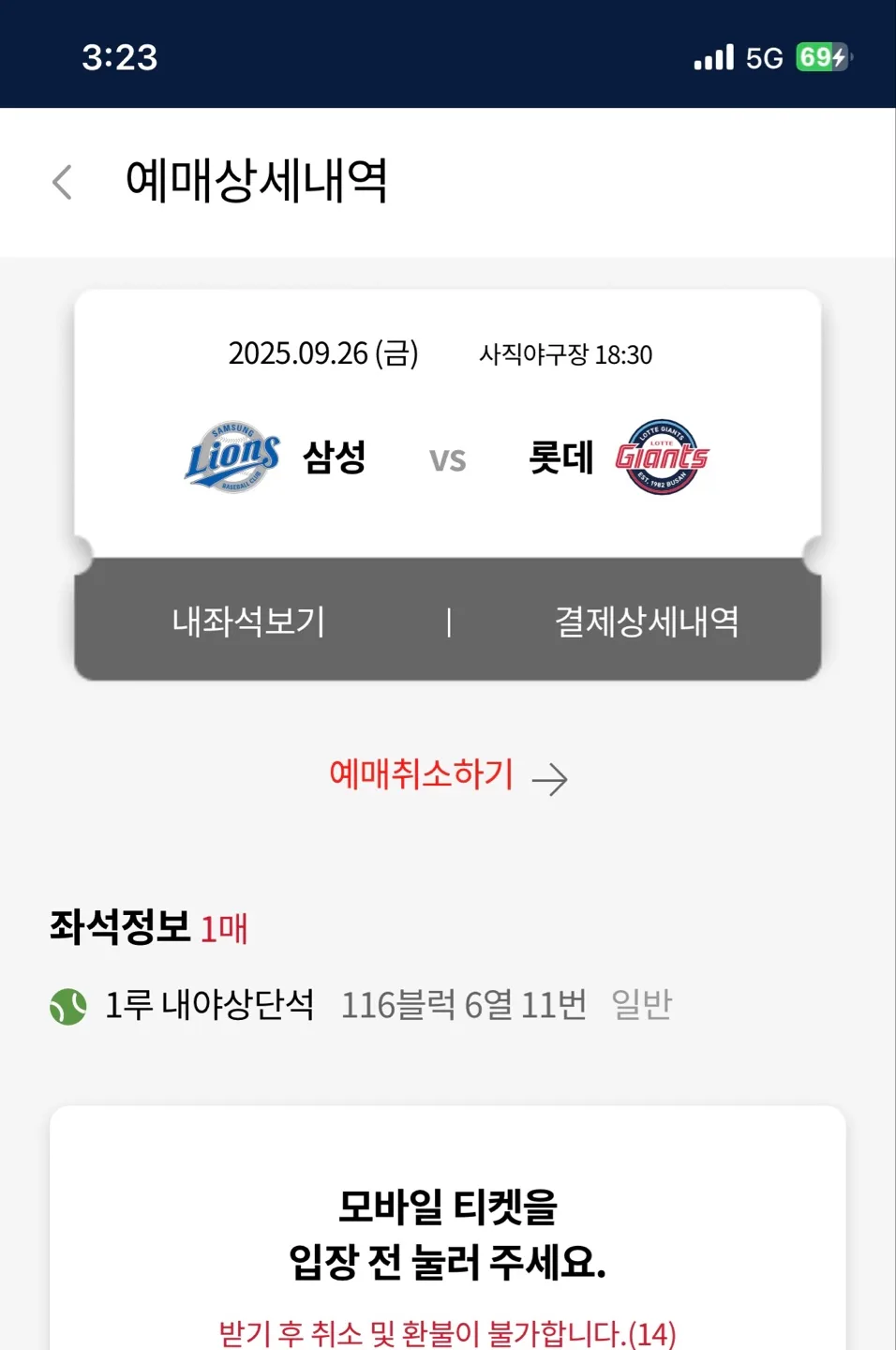
Task: Go back from 예매상세내역
Action: [62, 182]
